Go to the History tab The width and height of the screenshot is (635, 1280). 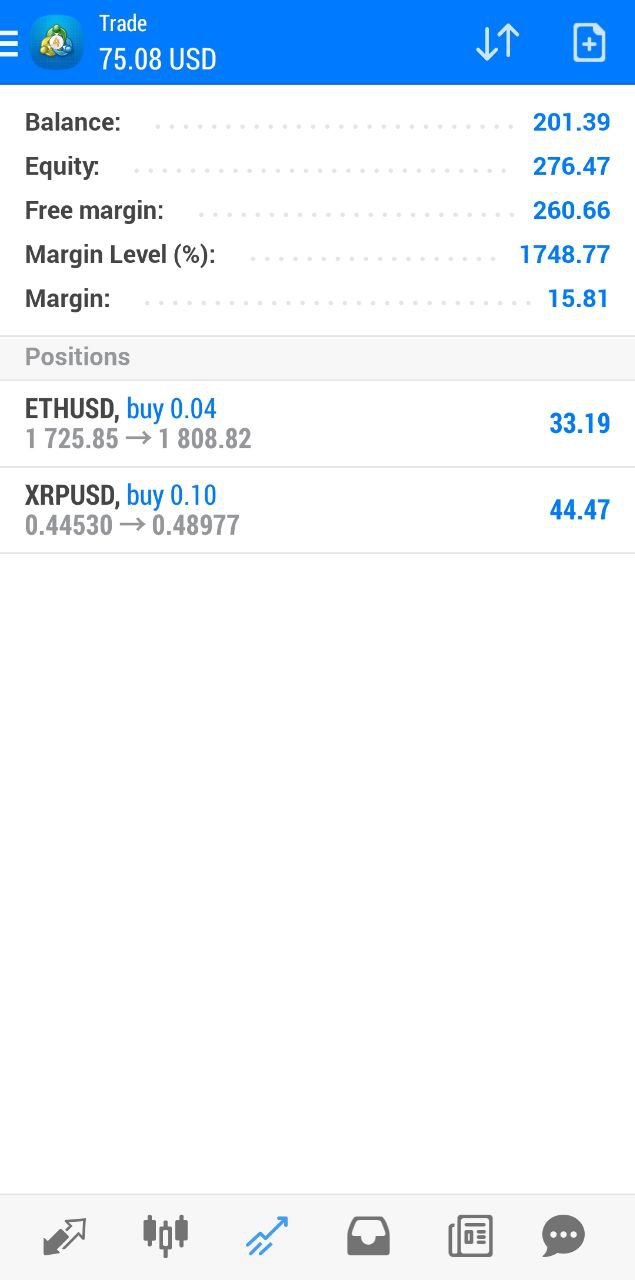pyautogui.click(x=368, y=1236)
